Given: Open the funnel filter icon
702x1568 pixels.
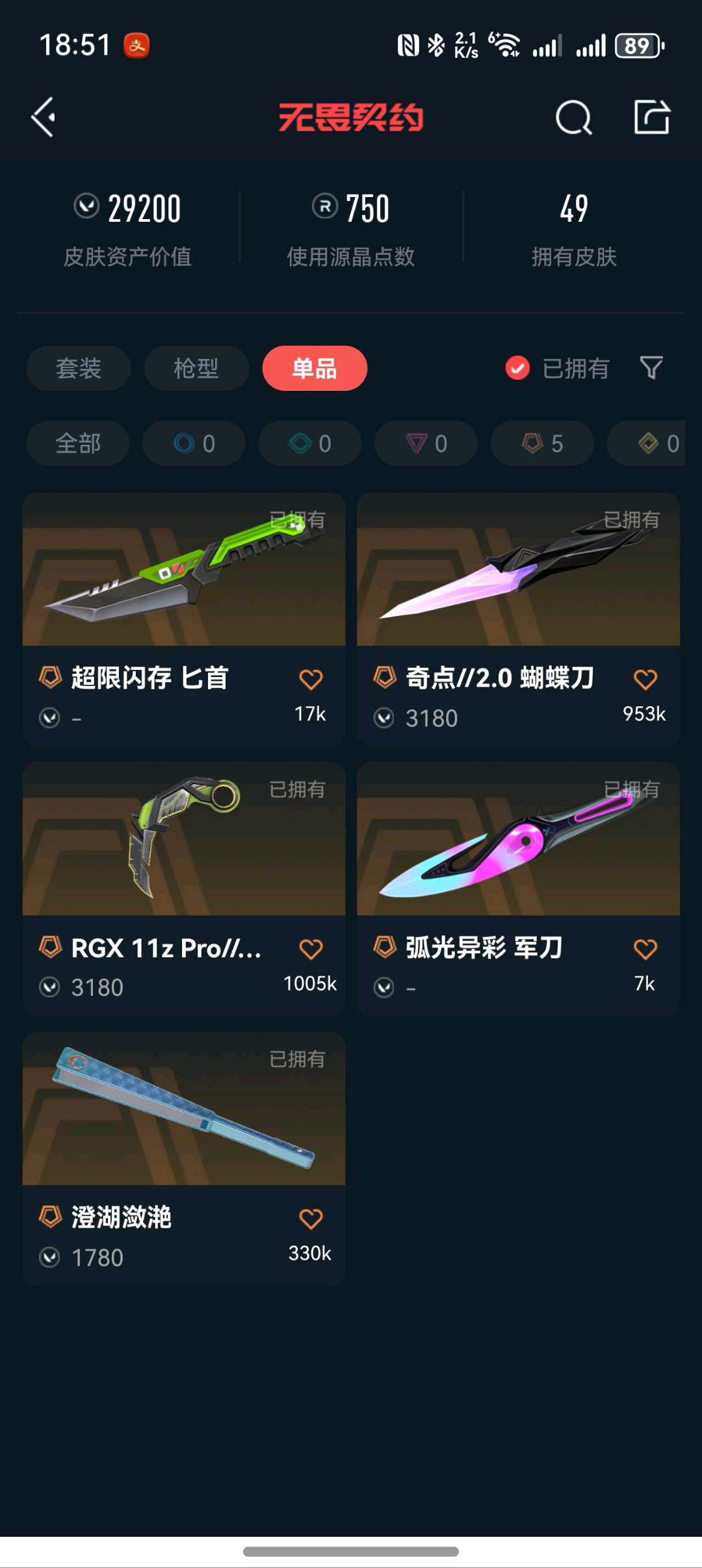Looking at the screenshot, I should pyautogui.click(x=651, y=368).
